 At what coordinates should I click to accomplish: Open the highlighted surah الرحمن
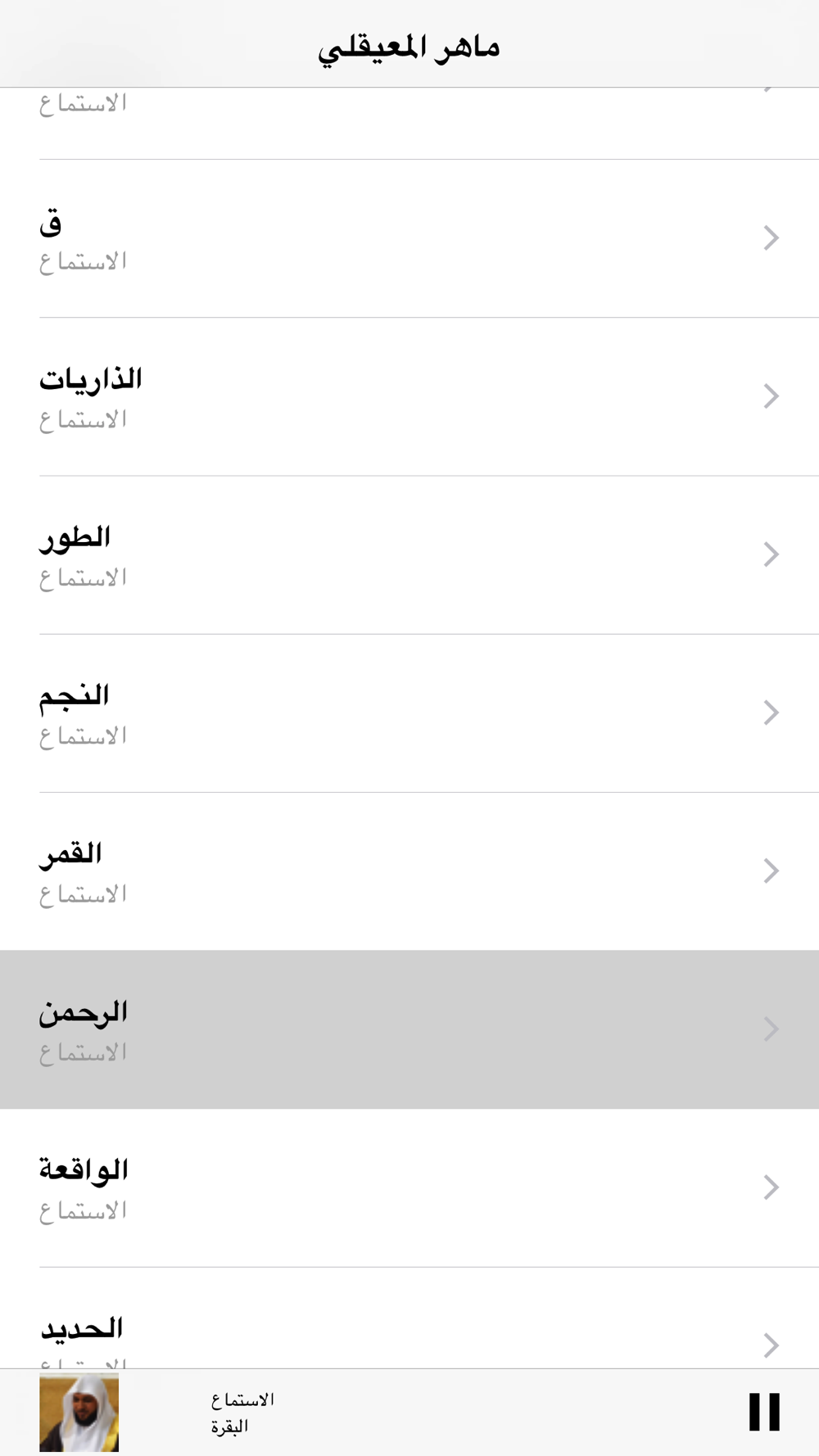coord(409,1029)
